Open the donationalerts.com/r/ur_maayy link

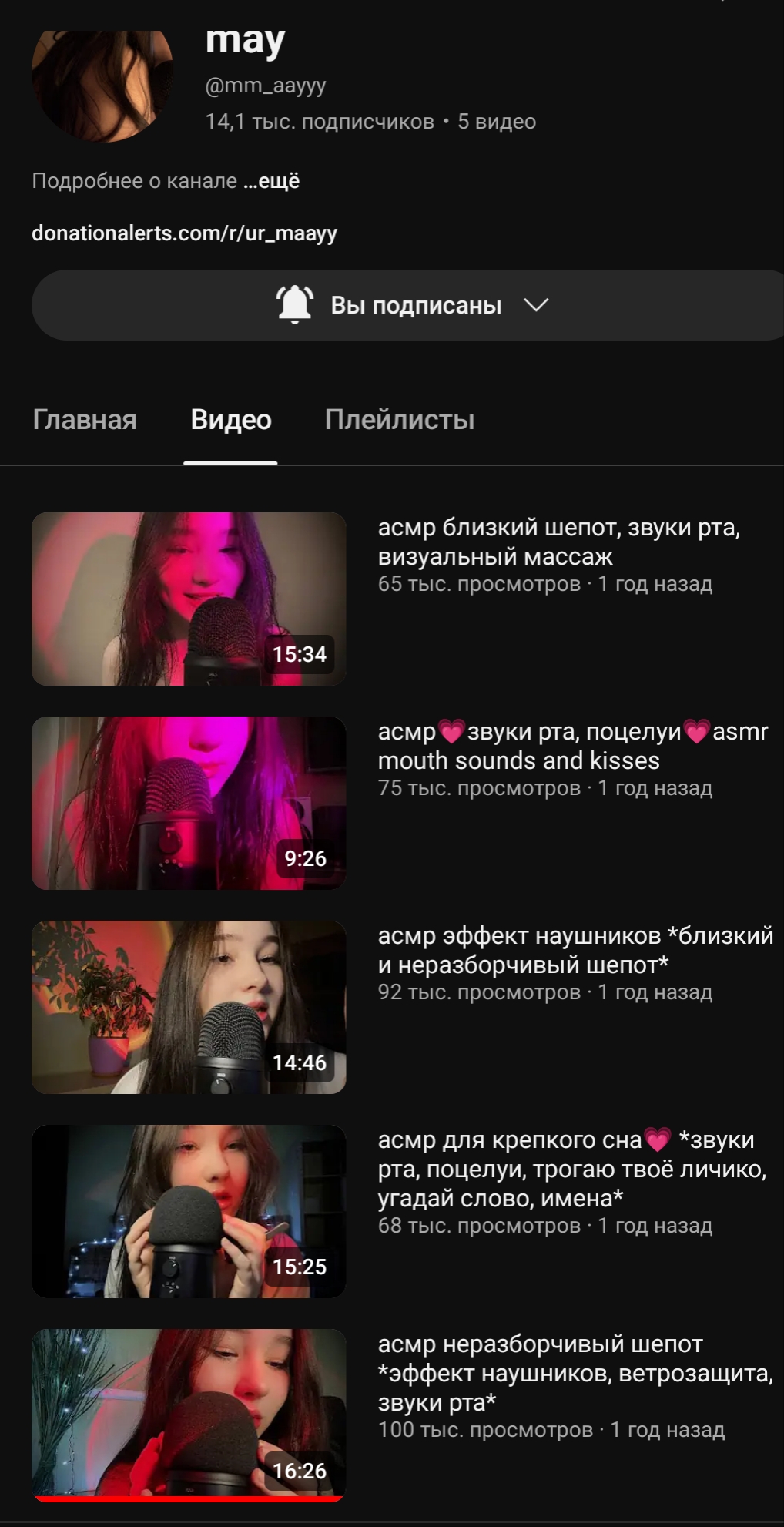pyautogui.click(x=184, y=233)
